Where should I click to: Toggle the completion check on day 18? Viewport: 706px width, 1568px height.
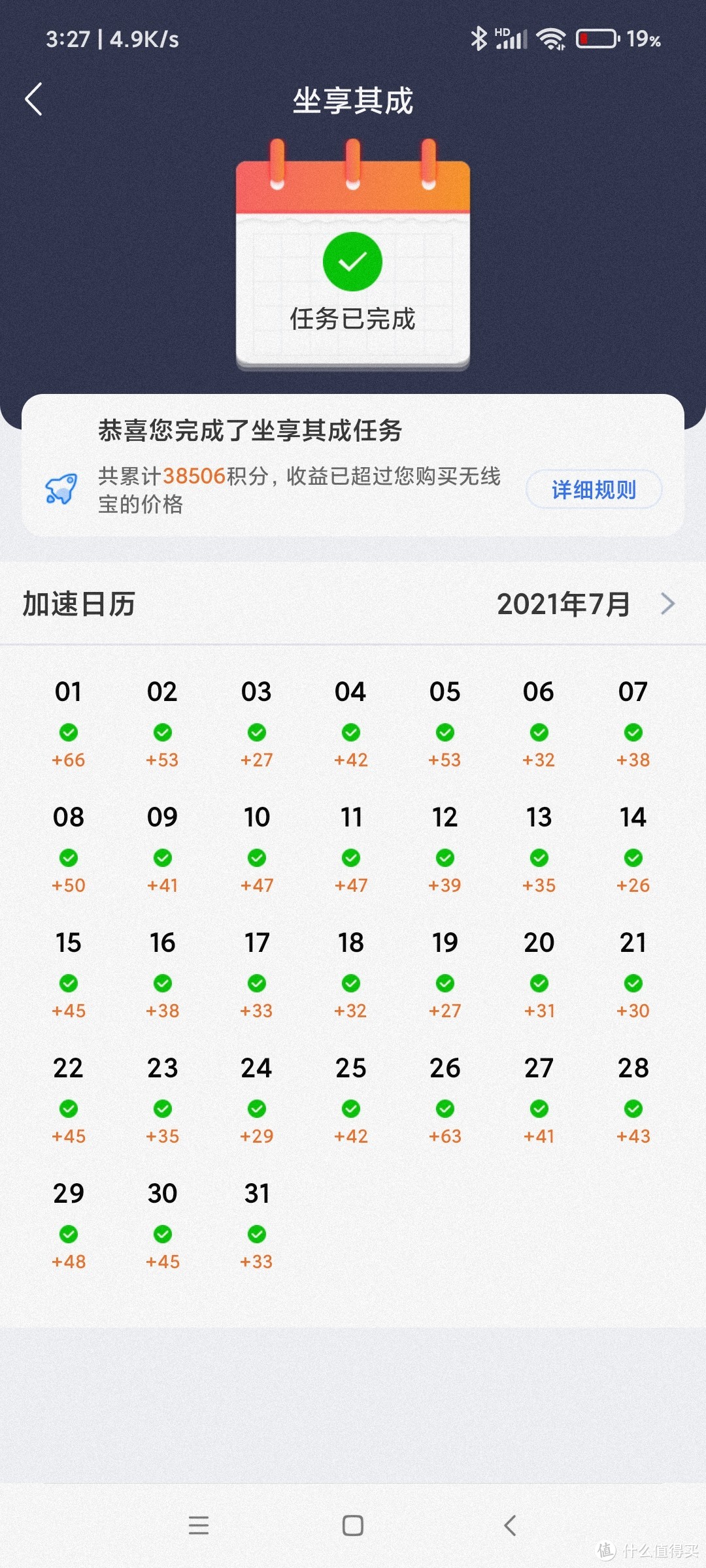[350, 983]
